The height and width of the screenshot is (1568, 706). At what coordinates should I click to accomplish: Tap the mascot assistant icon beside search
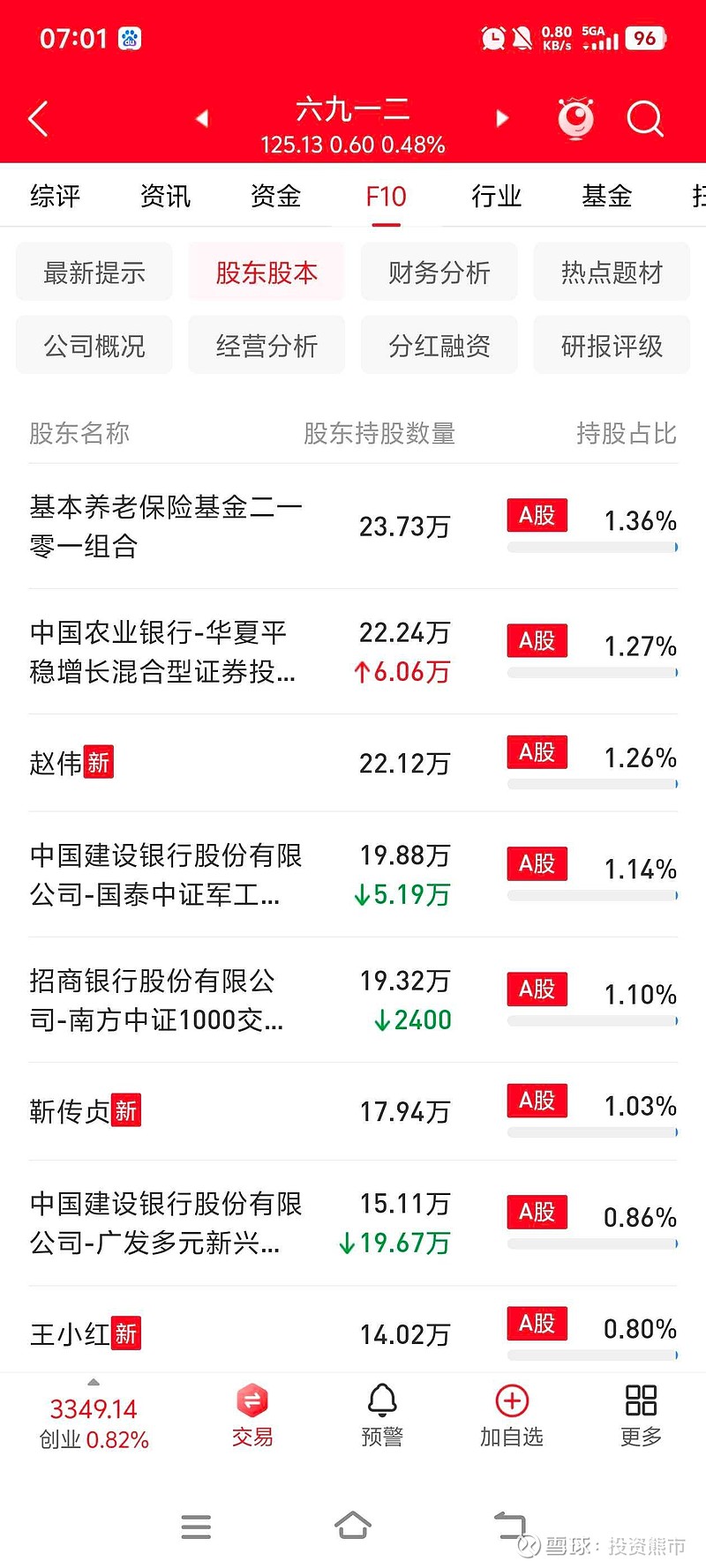(576, 117)
